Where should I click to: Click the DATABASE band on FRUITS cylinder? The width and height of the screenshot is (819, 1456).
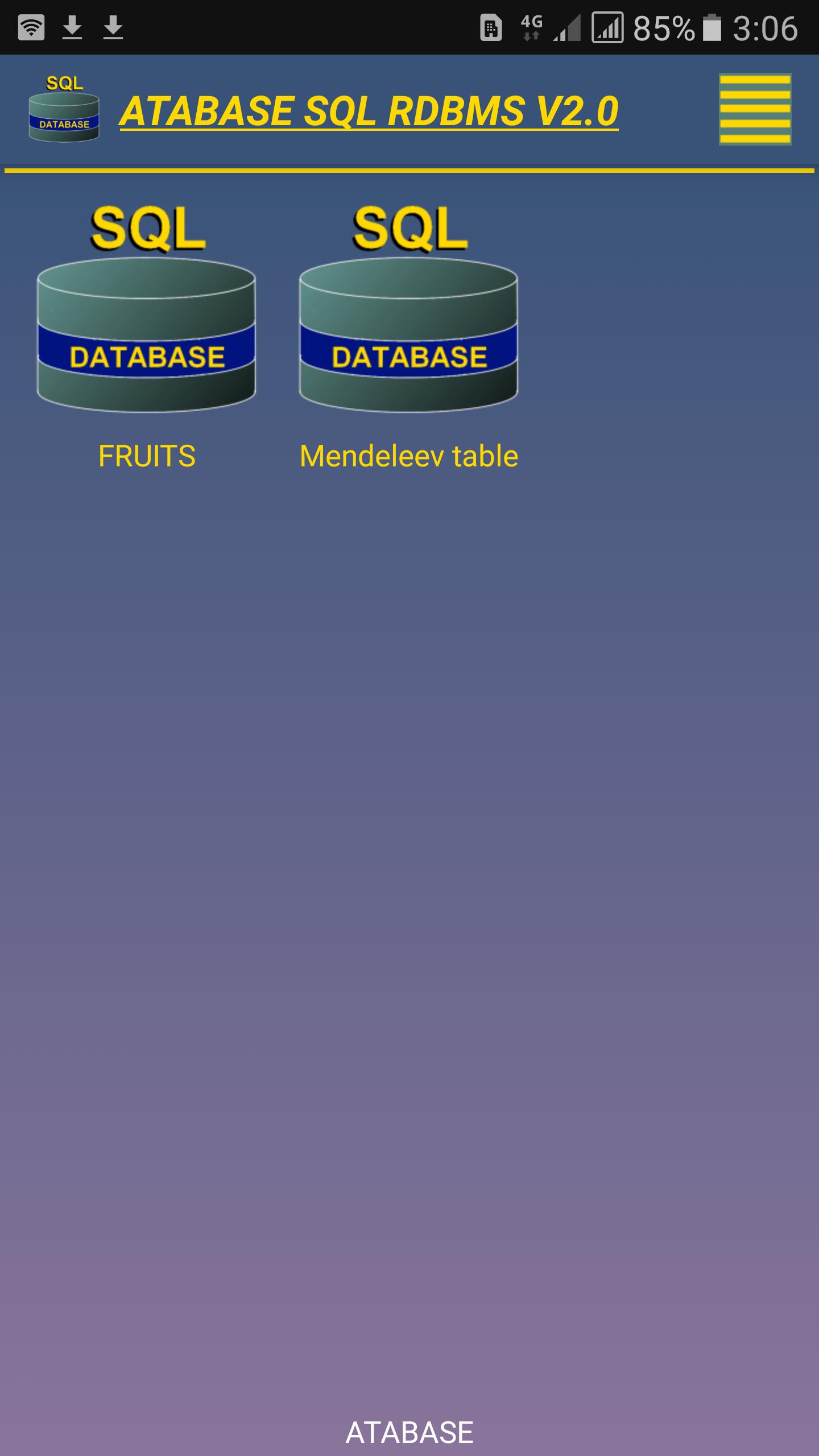point(147,355)
